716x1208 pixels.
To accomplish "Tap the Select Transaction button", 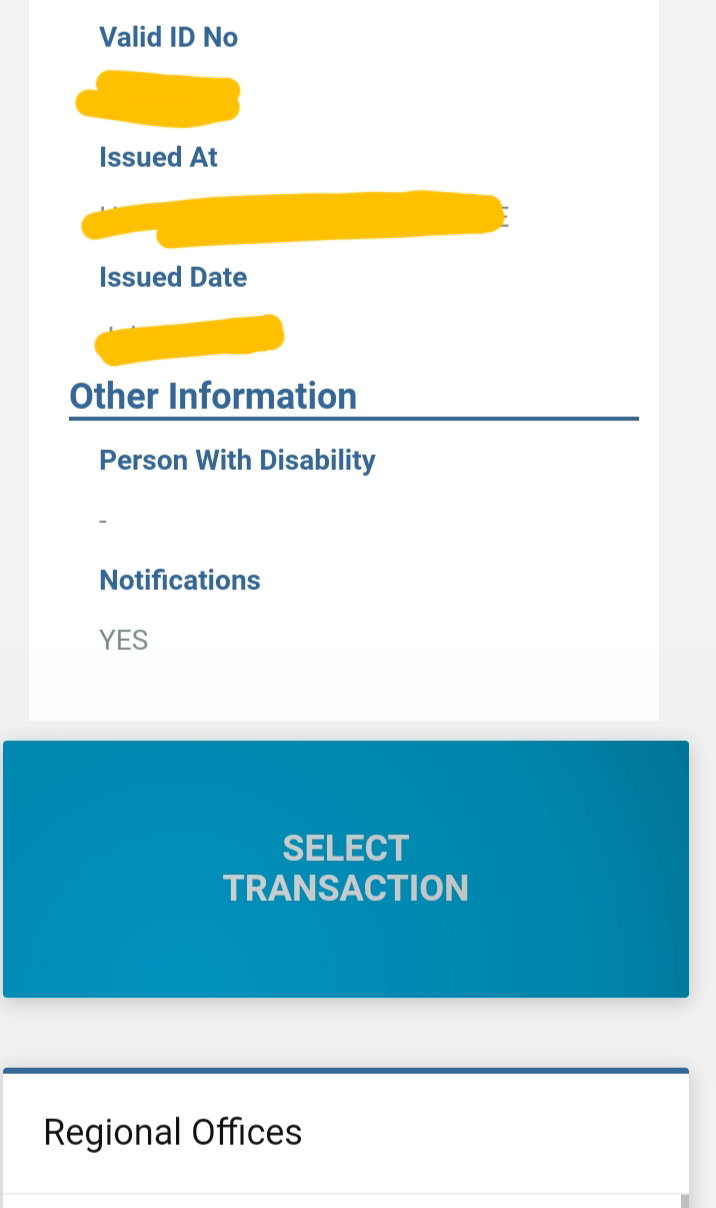I will [x=346, y=868].
